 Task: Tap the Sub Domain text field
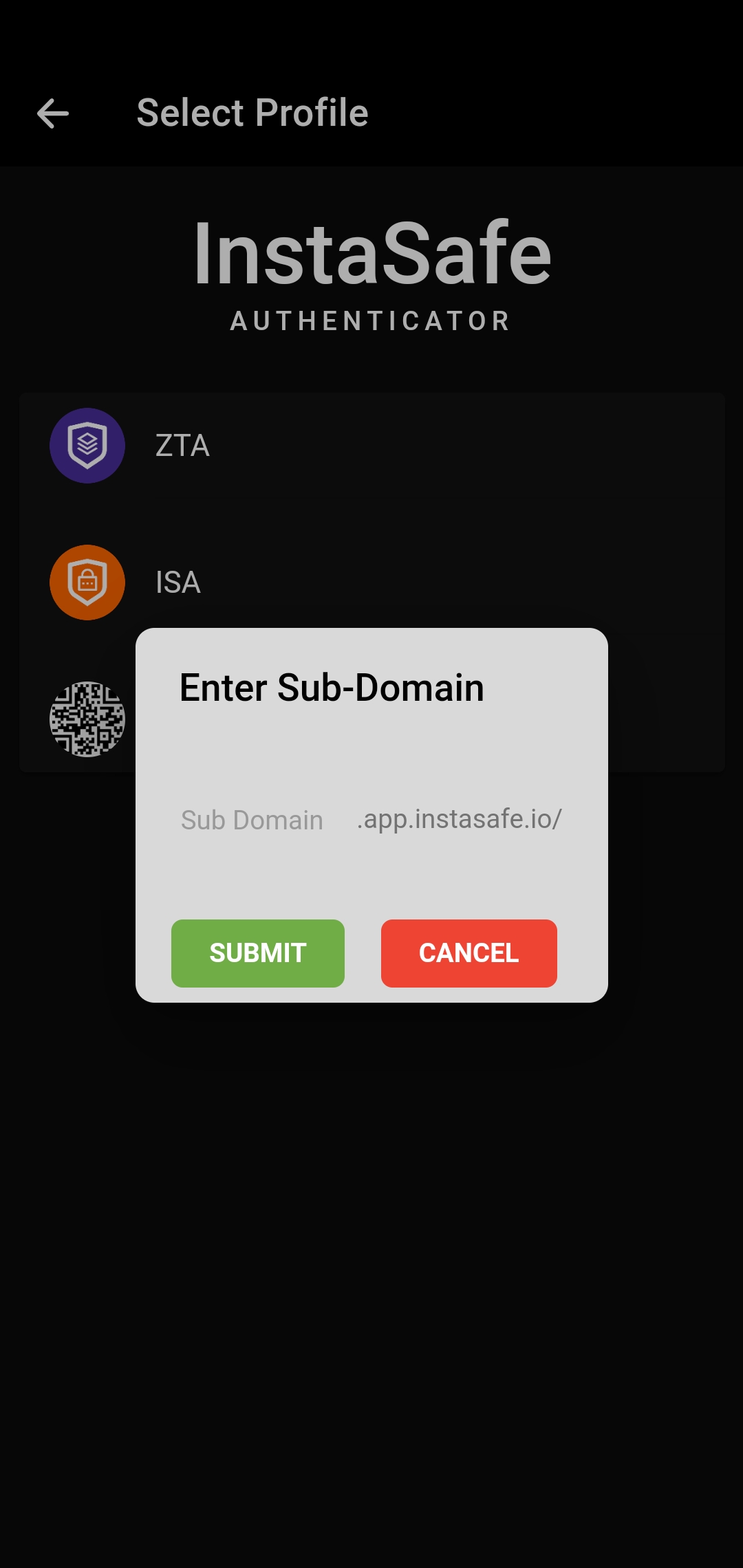click(261, 820)
